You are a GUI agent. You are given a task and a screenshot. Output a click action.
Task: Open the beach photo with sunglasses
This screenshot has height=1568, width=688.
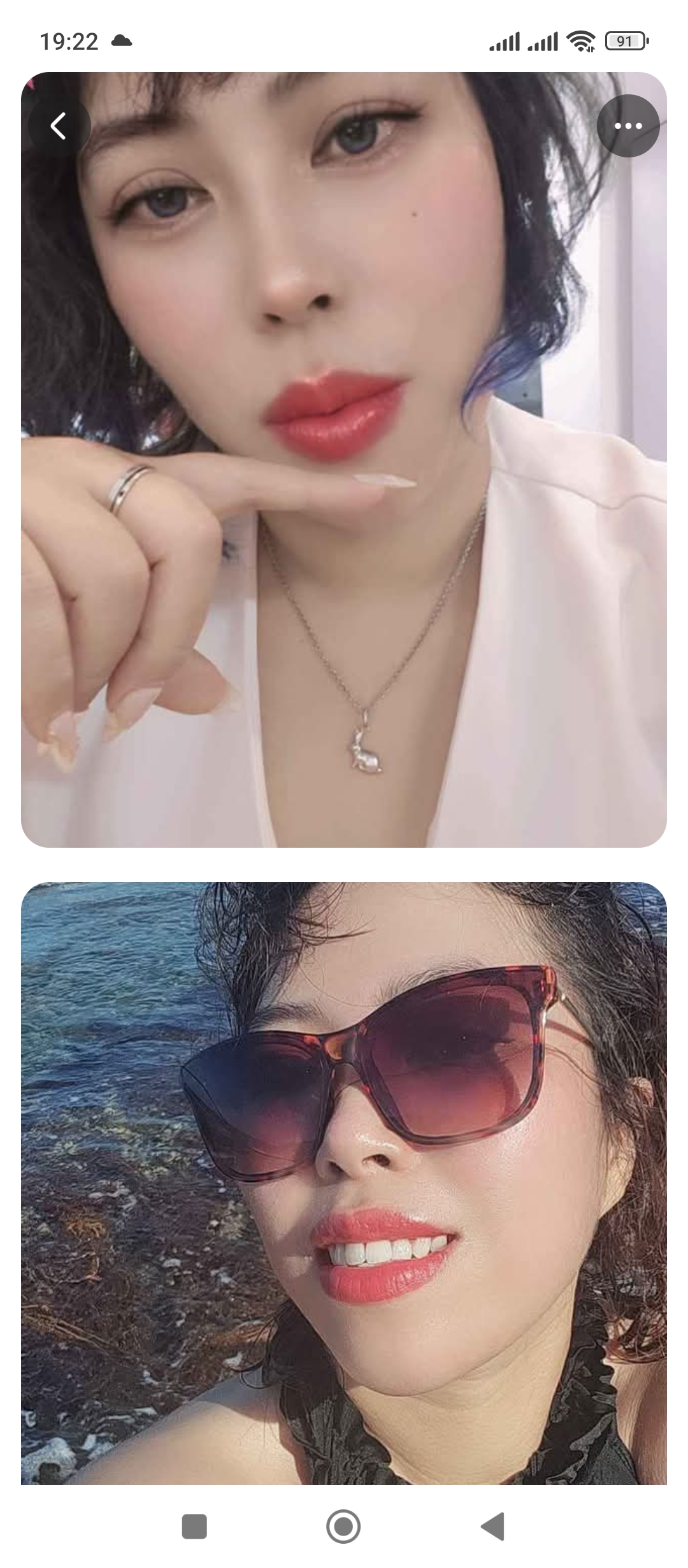point(344,1186)
